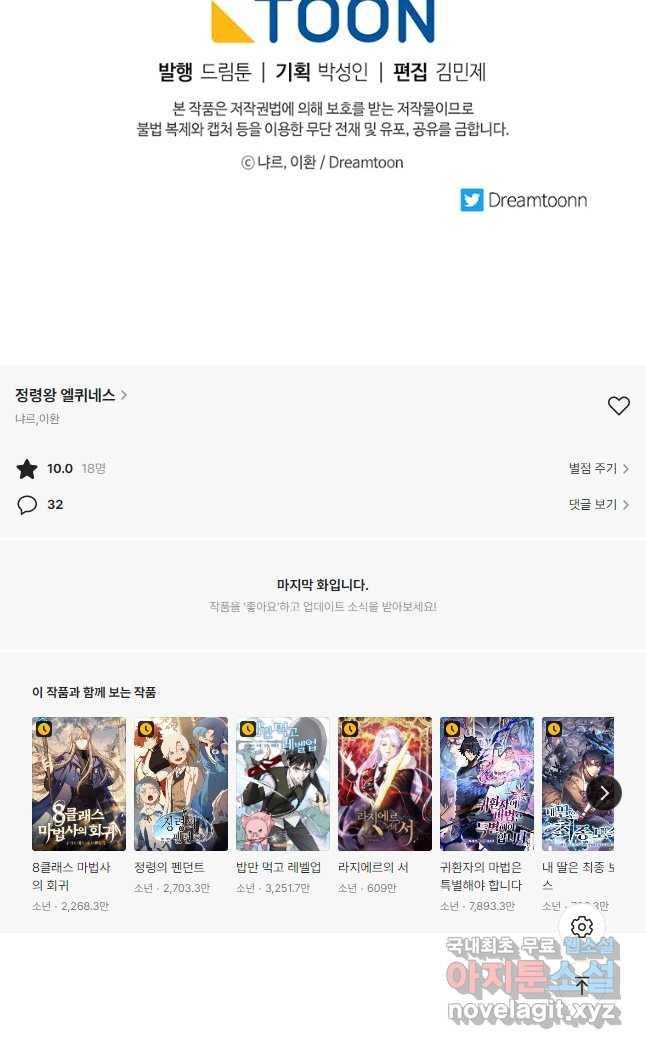
Task: Show next recommended titles arrow
Action: click(604, 793)
